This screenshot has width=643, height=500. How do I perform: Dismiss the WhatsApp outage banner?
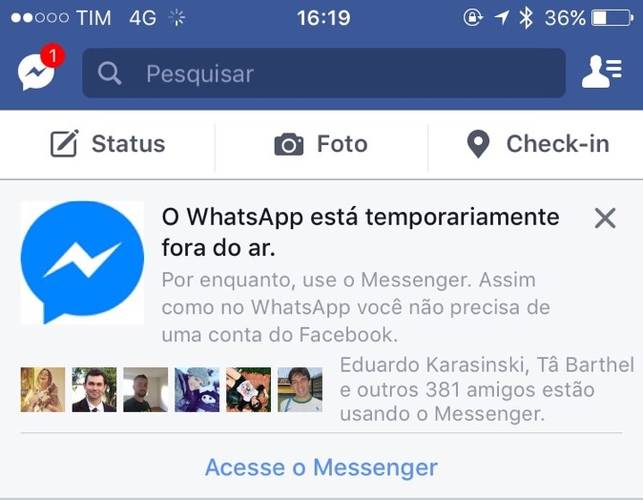click(605, 218)
